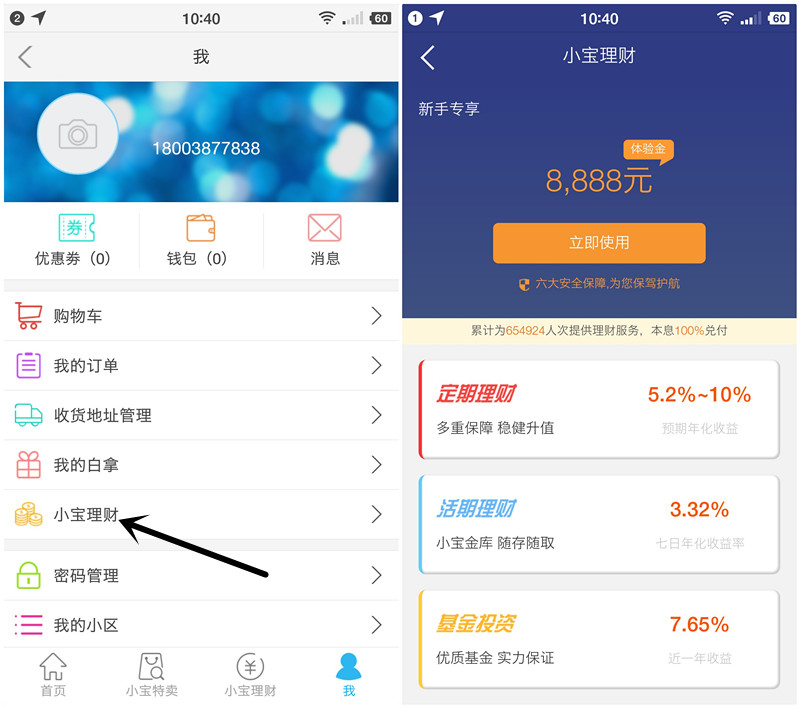
Task: Switch to the 小宝理财 bottom tab
Action: tap(250, 675)
